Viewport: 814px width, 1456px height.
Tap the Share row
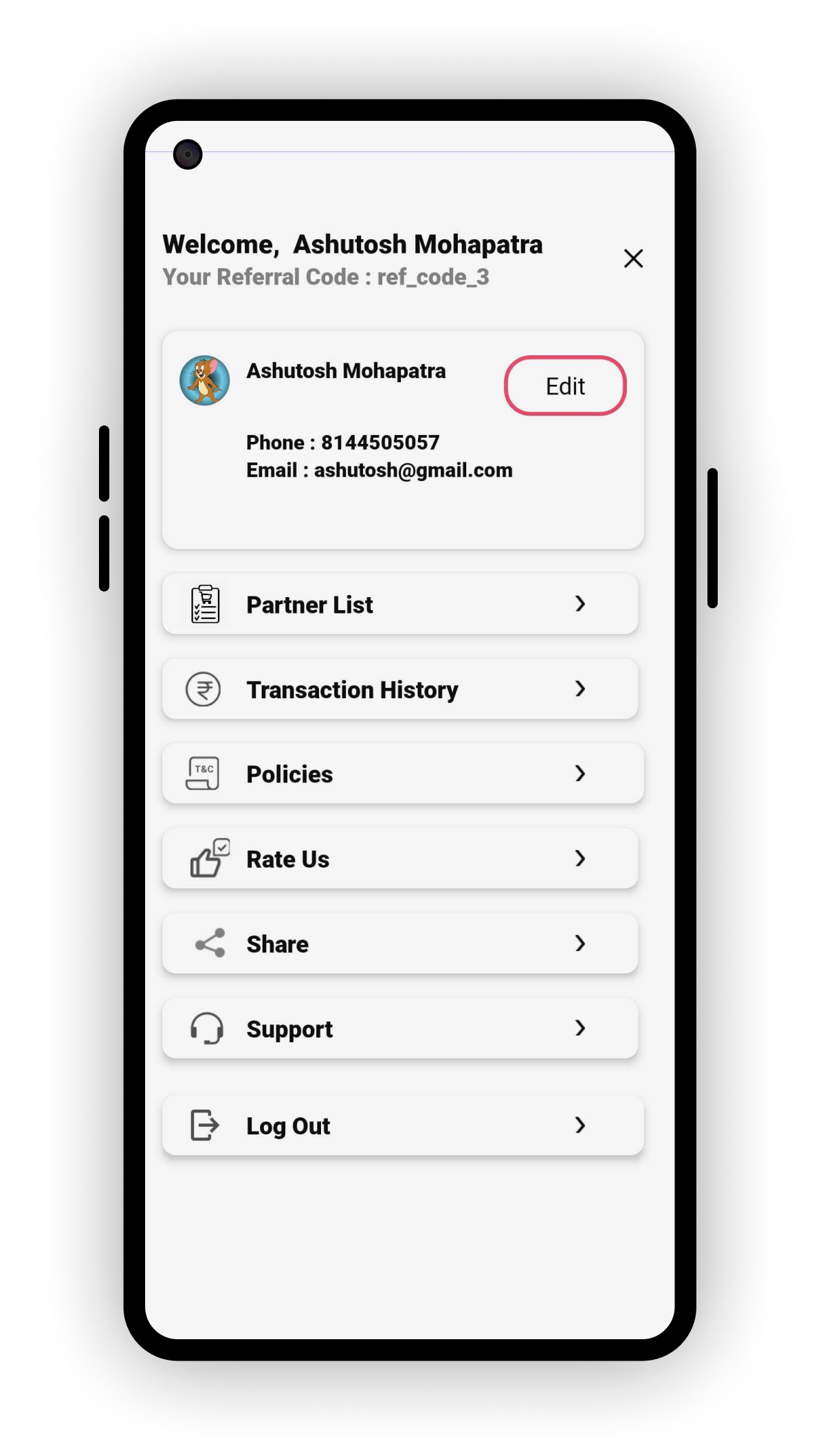click(x=400, y=943)
